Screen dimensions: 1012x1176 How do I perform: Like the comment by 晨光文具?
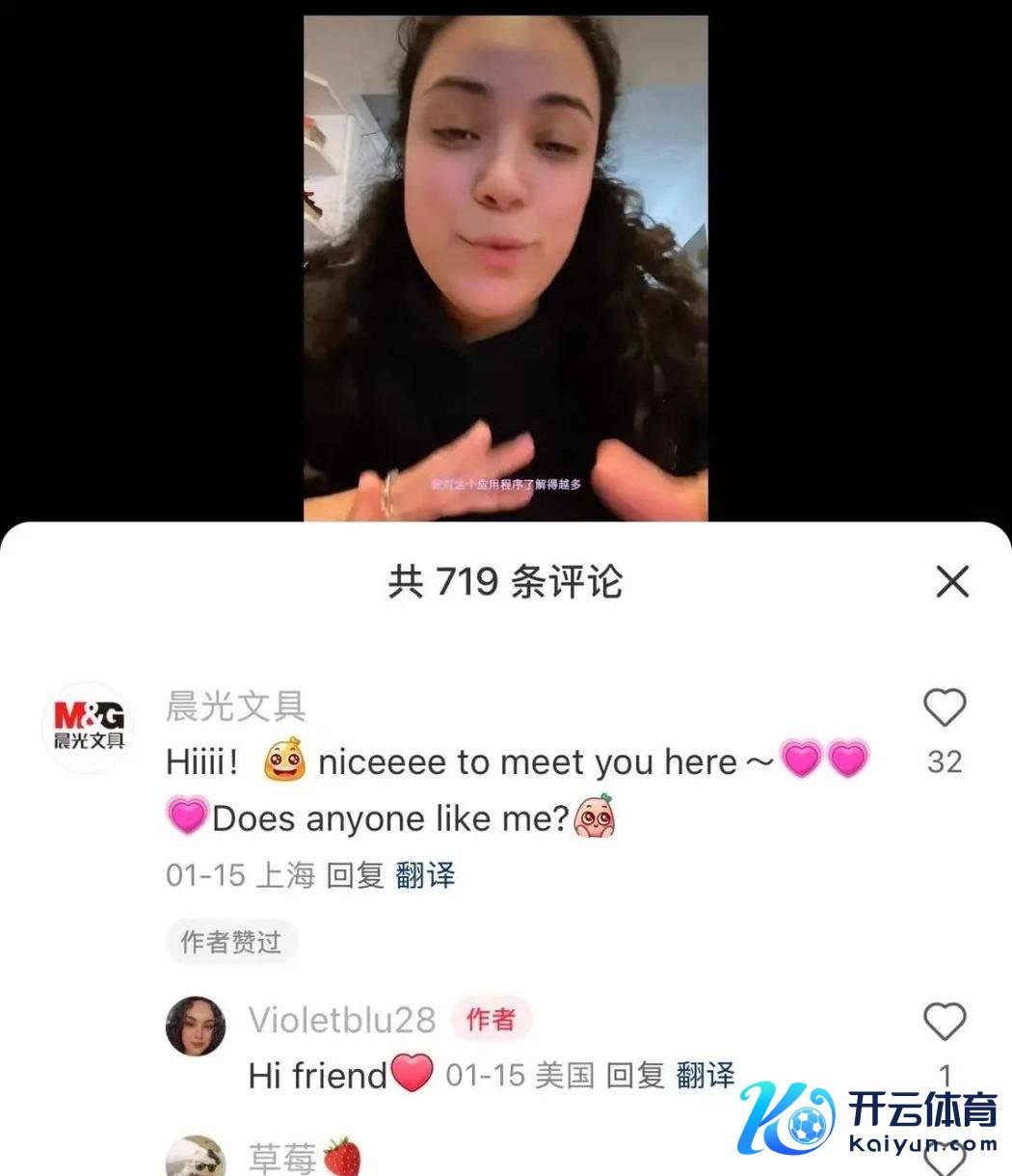coord(945,708)
